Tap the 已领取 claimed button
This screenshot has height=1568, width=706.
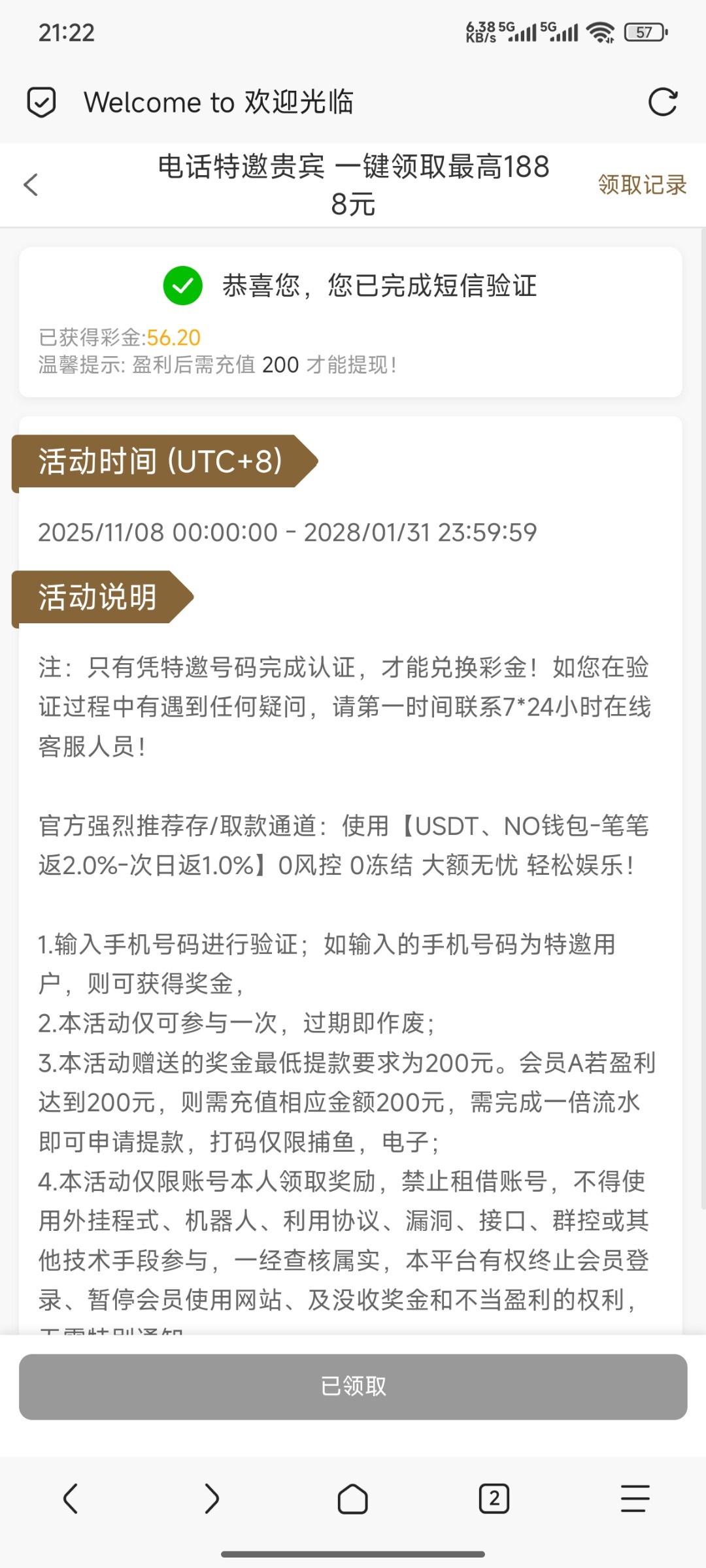tap(353, 1386)
